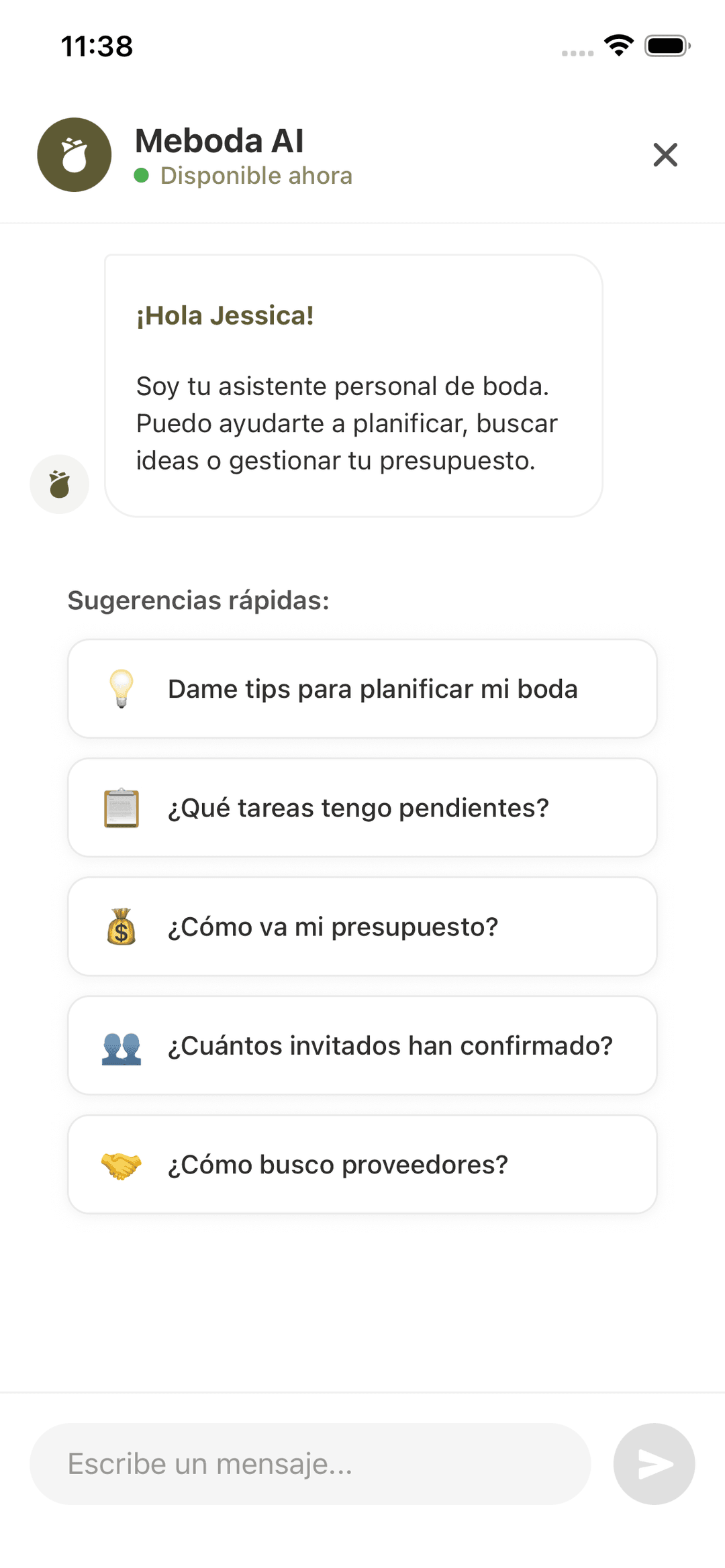The image size is (725, 1568).
Task: Close the Meboda AI chat with the X
Action: pos(665,155)
